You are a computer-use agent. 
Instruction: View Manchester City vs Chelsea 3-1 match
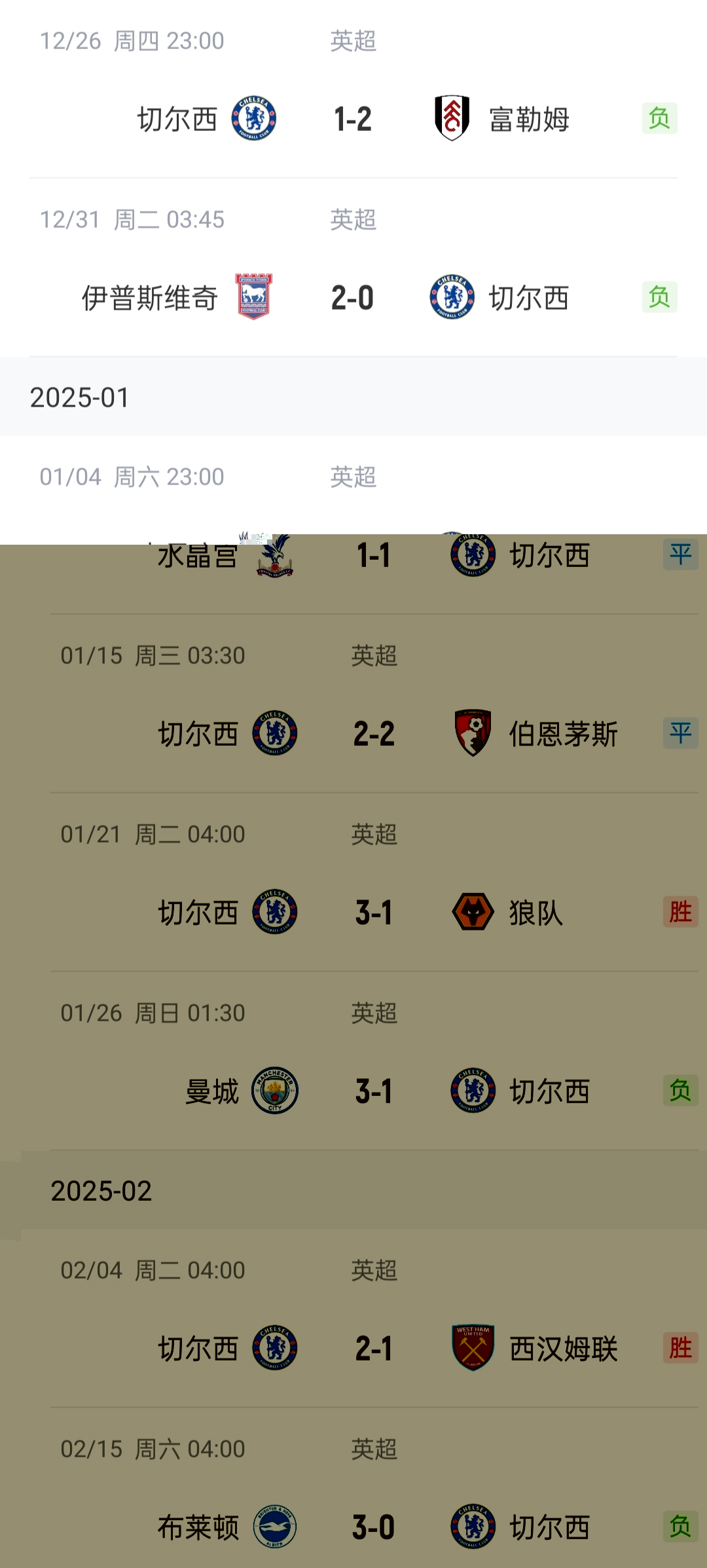tap(374, 1091)
